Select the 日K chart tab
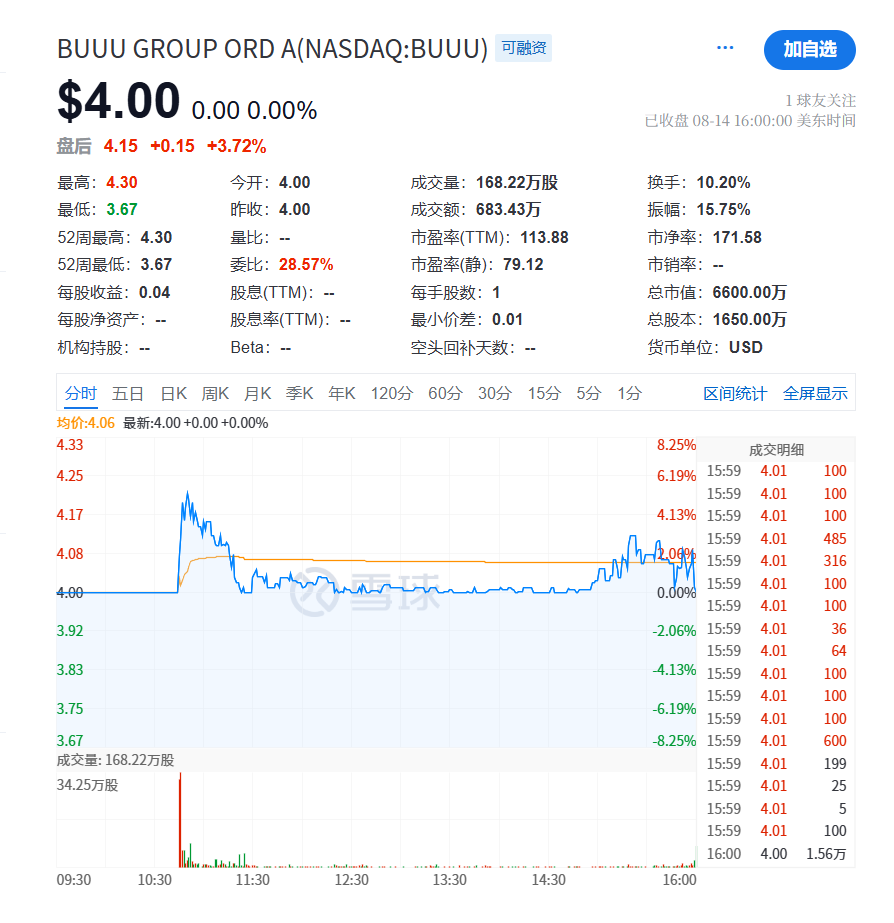This screenshot has width=894, height=923. 174,393
